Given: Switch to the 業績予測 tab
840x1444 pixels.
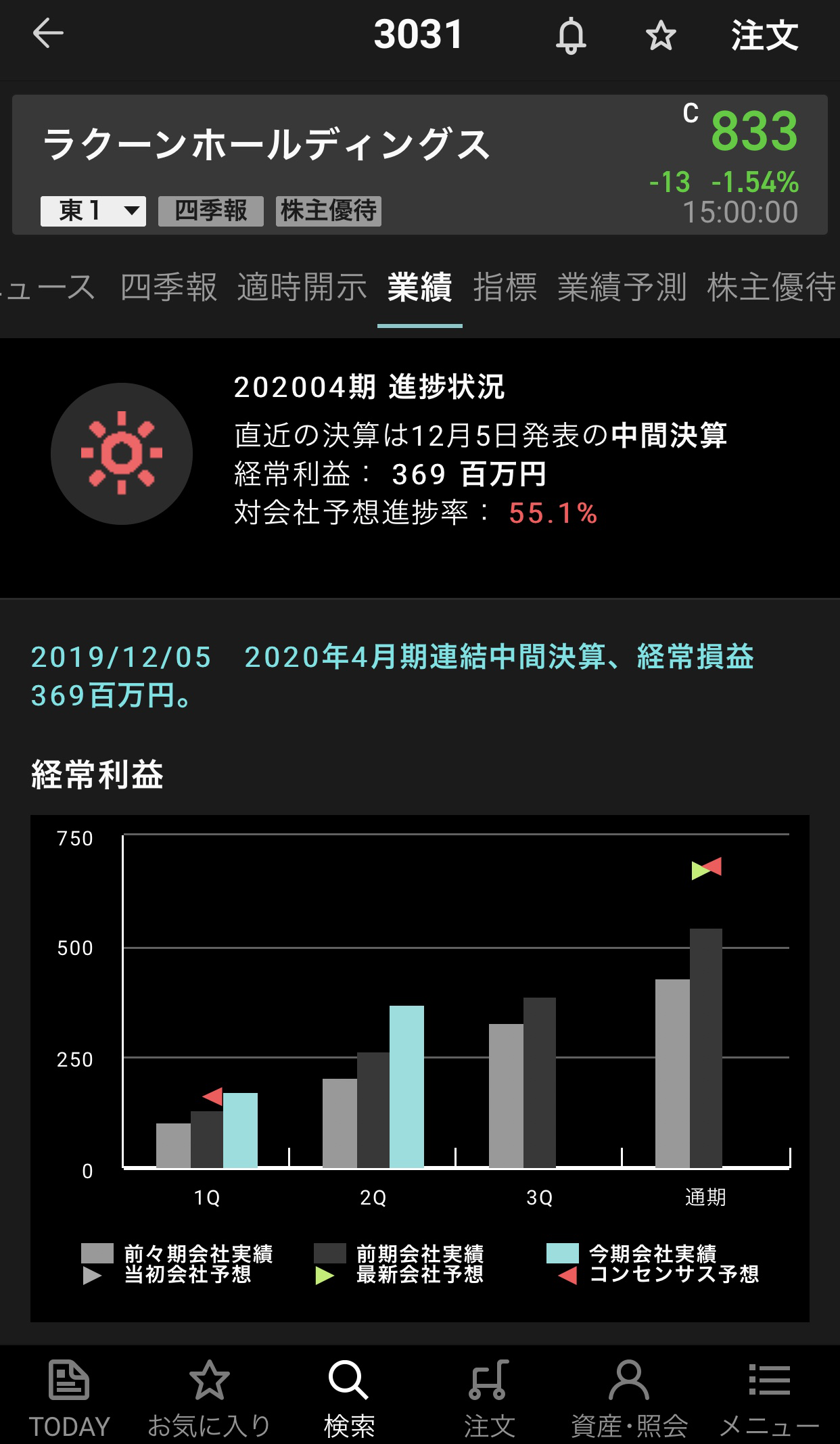Looking at the screenshot, I should 622,287.
